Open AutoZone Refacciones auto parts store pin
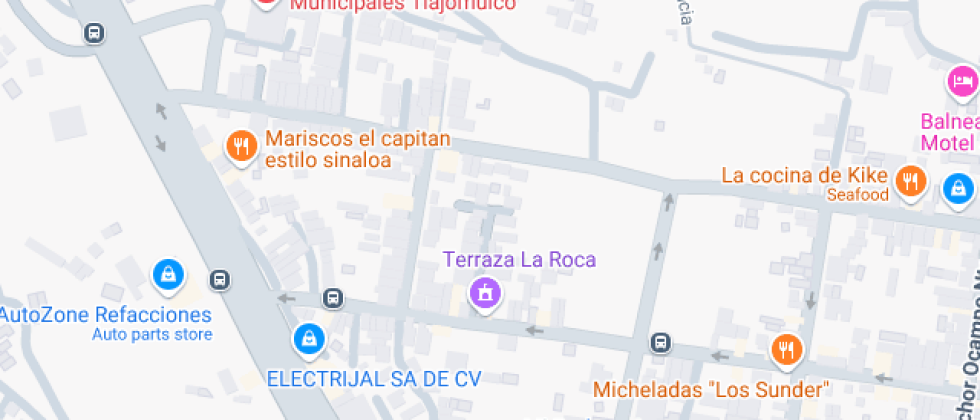Screen dimensions: 980x420 [167, 274]
